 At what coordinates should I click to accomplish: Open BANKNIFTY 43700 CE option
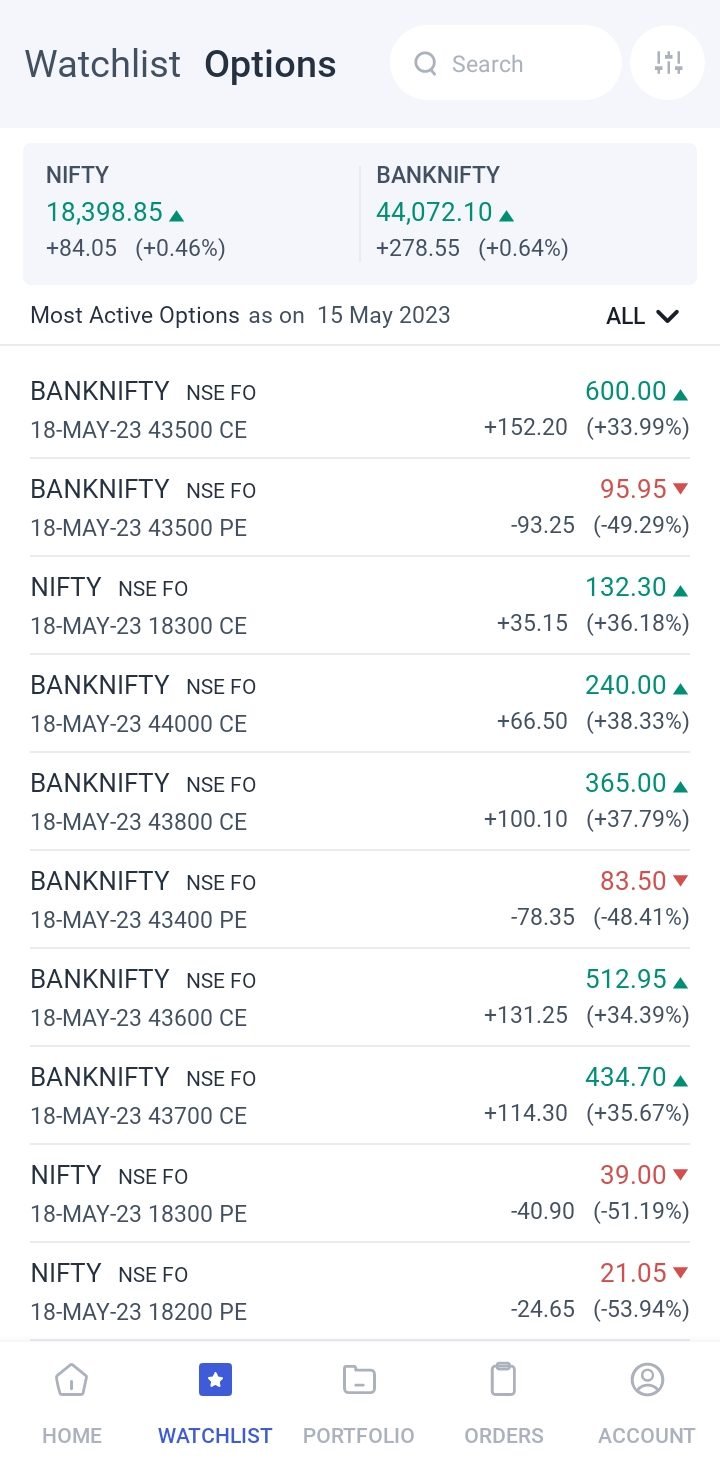pyautogui.click(x=360, y=1096)
